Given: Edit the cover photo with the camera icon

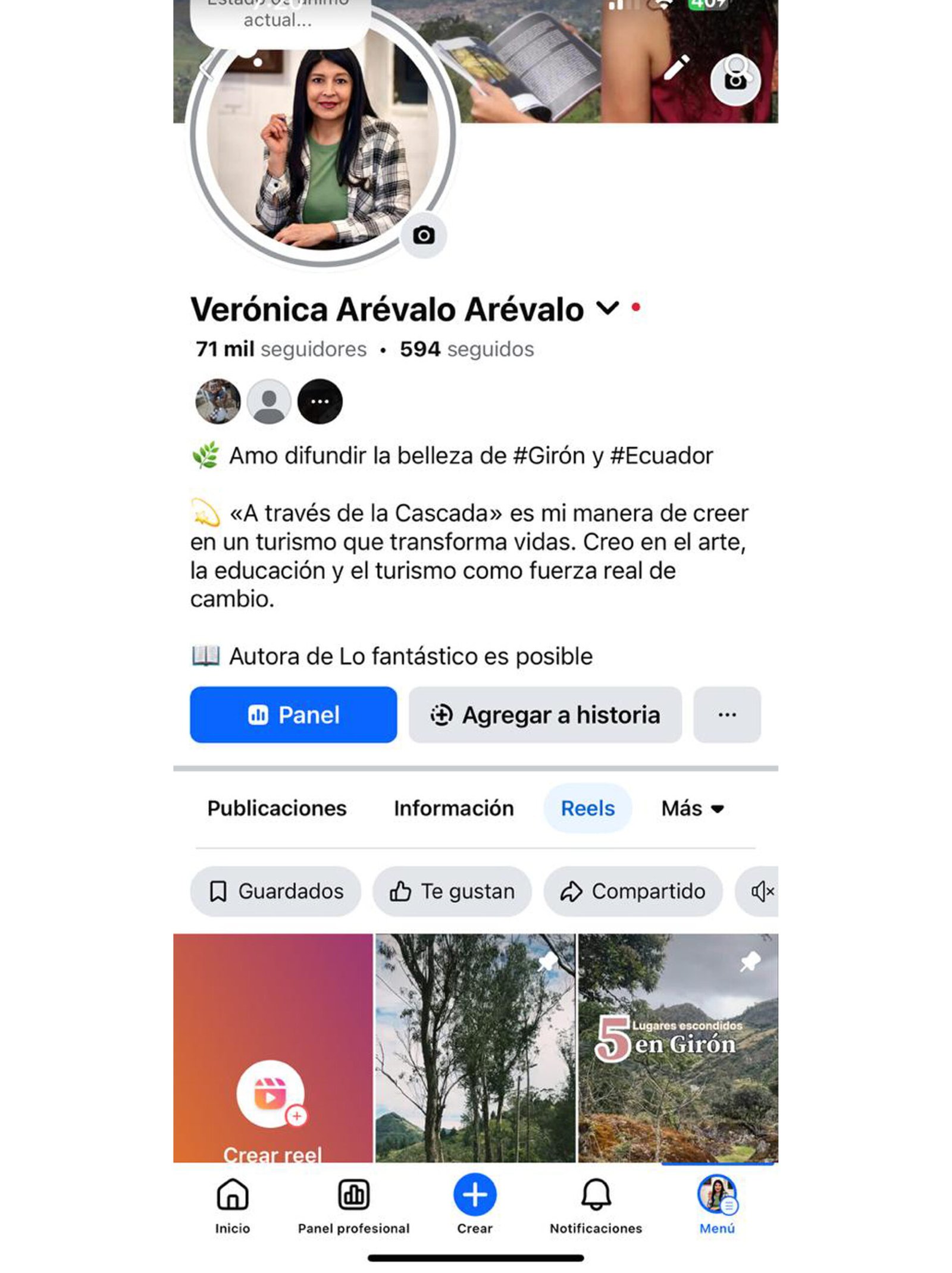Looking at the screenshot, I should click(x=735, y=80).
